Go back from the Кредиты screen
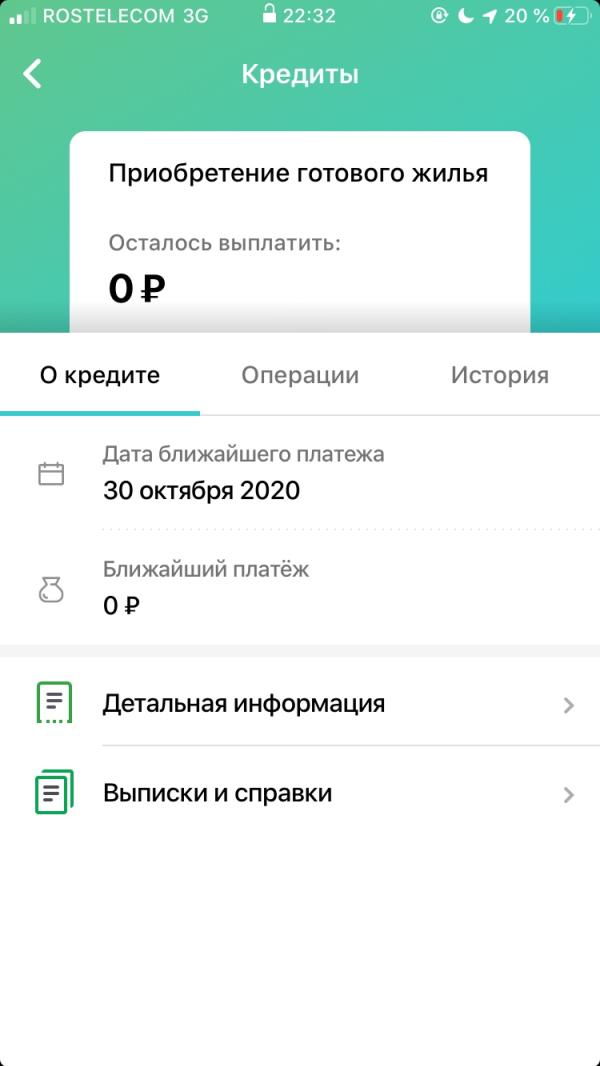This screenshot has width=600, height=1066. pyautogui.click(x=33, y=74)
